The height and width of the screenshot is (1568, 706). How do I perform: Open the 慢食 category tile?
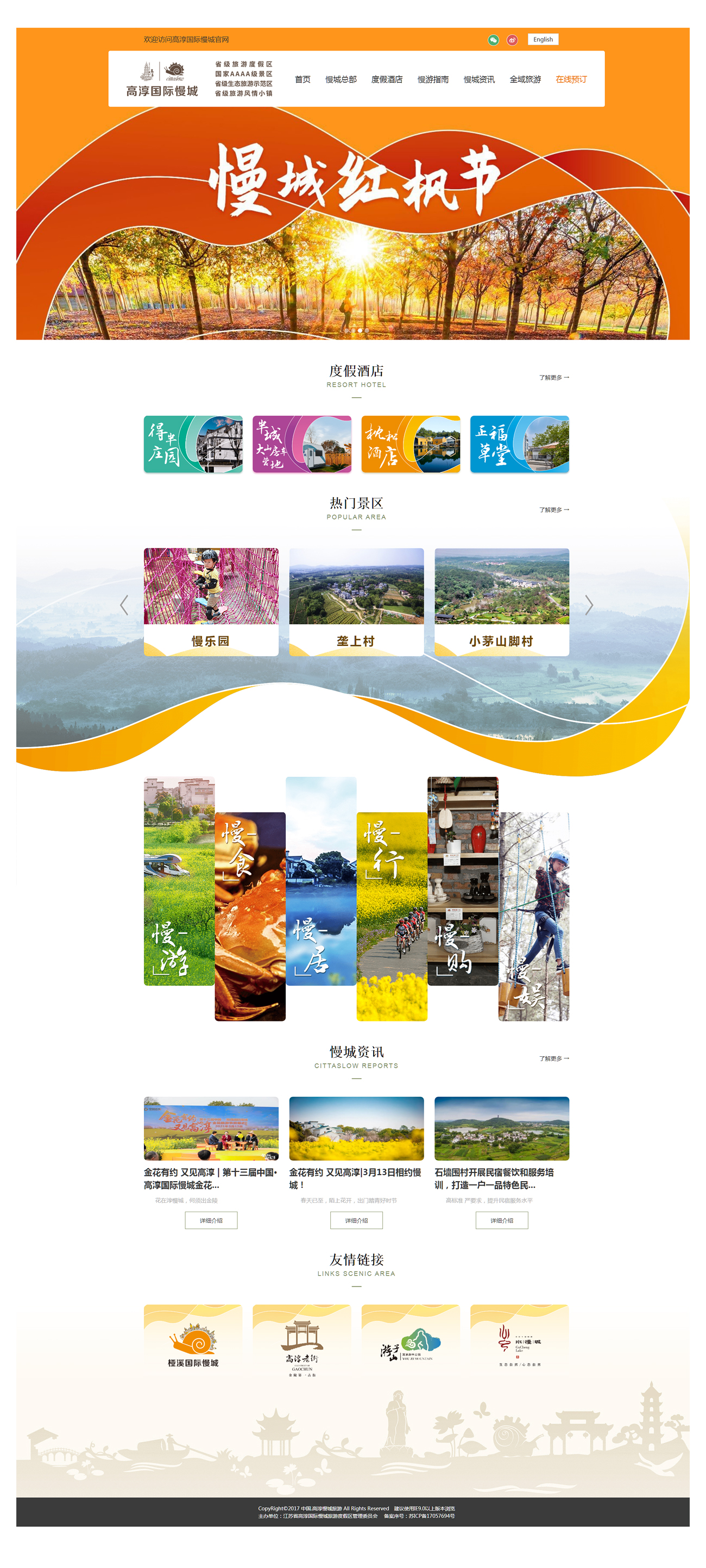[x=250, y=916]
